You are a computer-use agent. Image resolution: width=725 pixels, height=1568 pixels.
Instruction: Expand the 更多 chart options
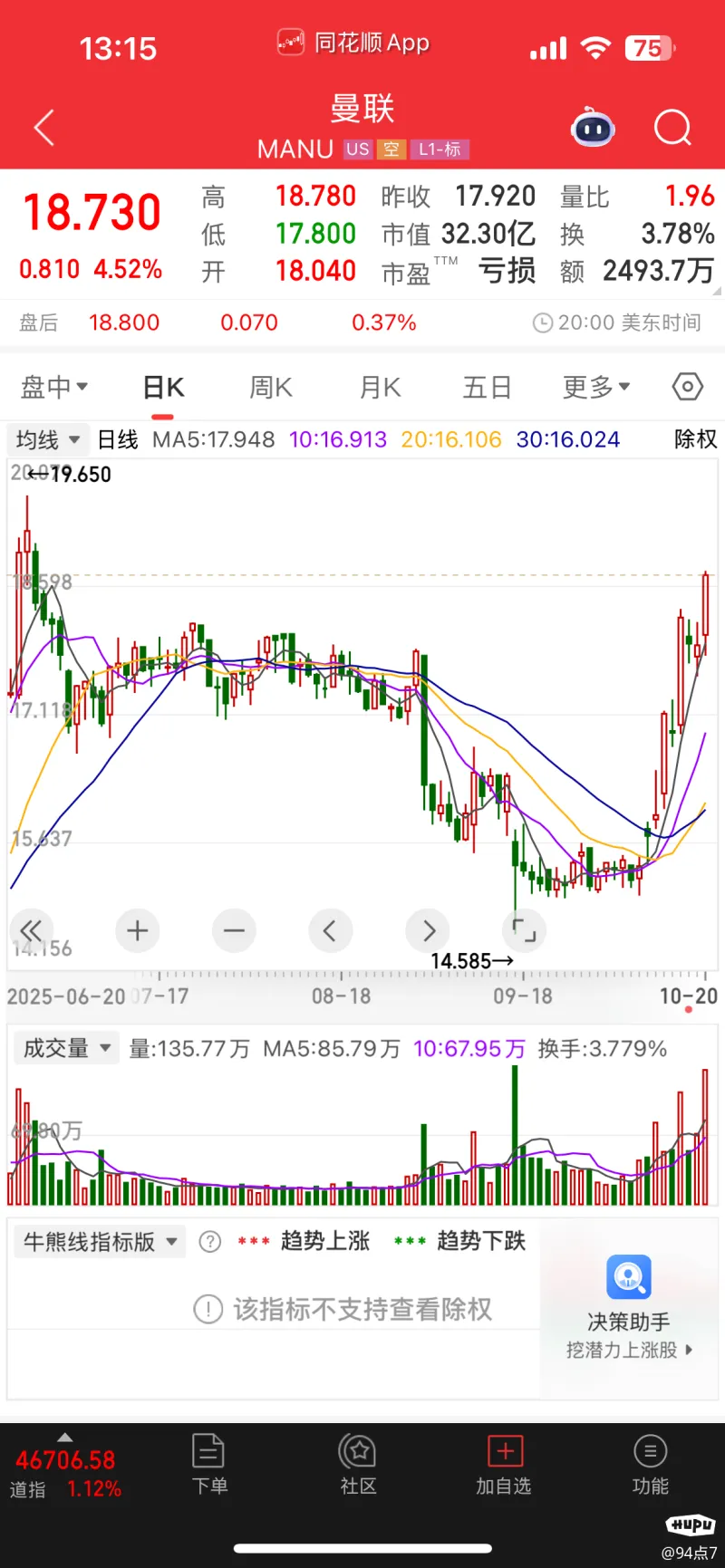coord(595,388)
